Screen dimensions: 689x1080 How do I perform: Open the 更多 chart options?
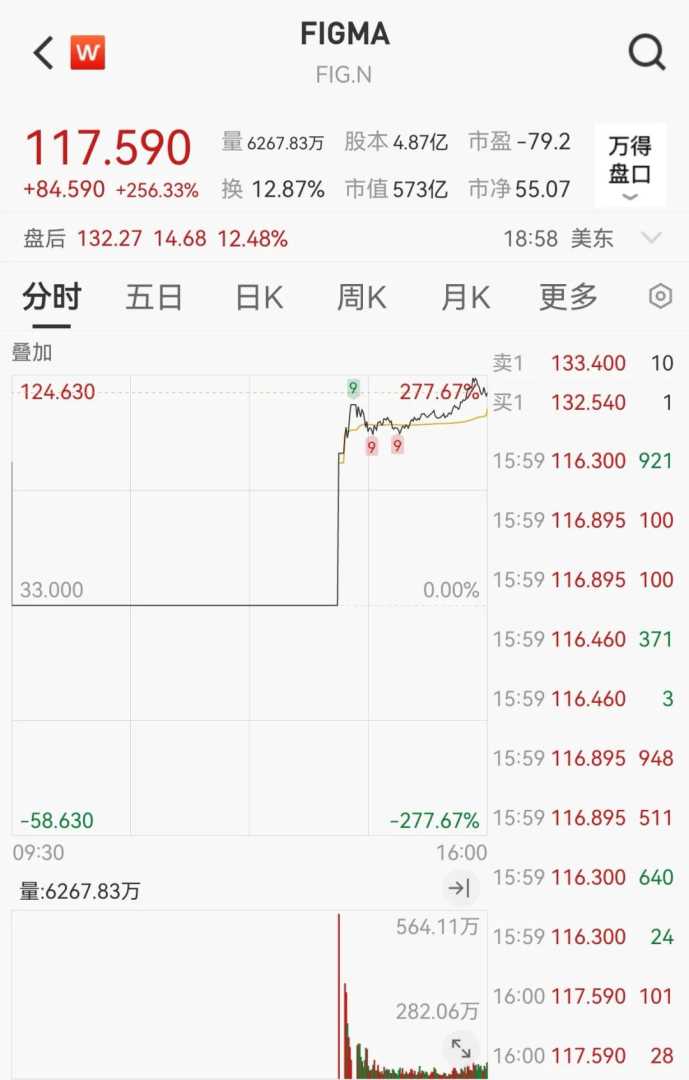tap(569, 297)
